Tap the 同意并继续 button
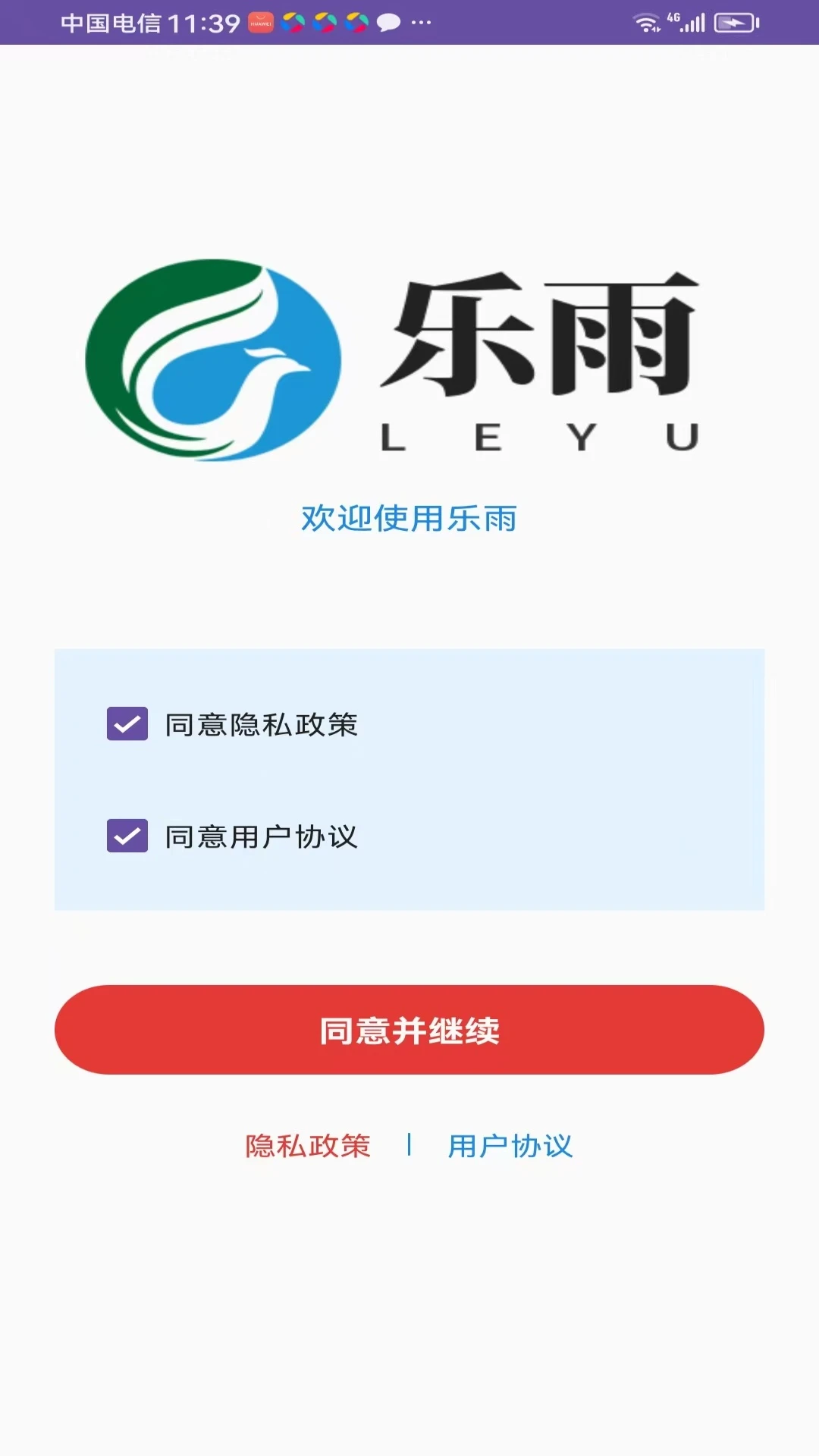Screen dimensions: 819x1456 409,1030
